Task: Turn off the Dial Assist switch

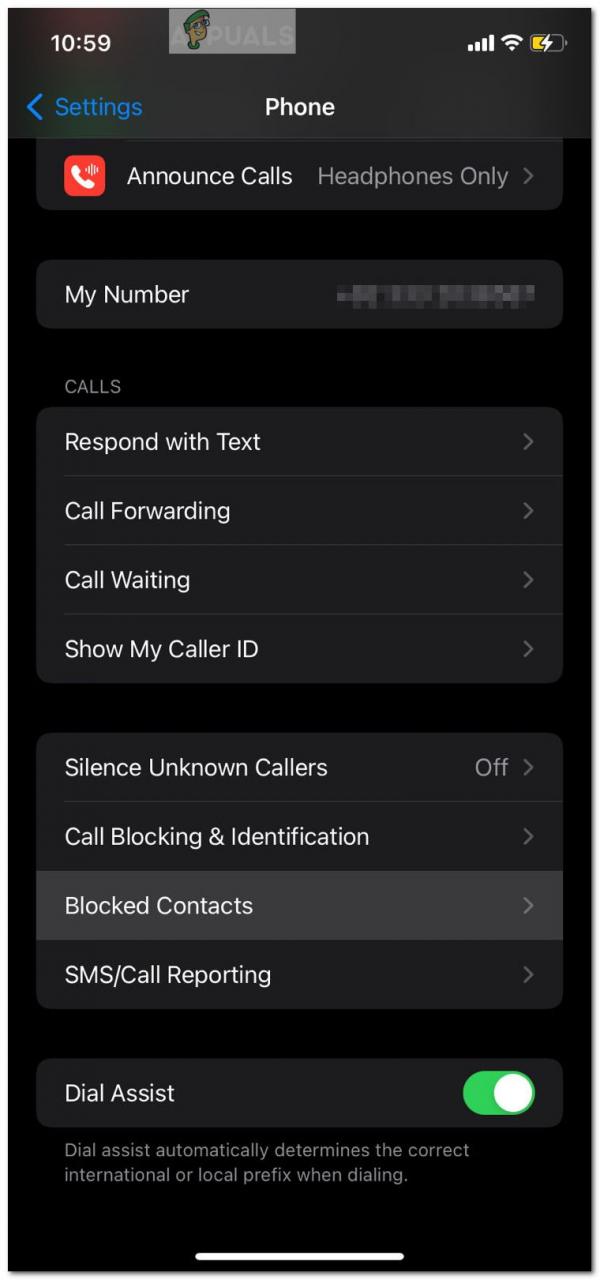Action: [x=499, y=1093]
